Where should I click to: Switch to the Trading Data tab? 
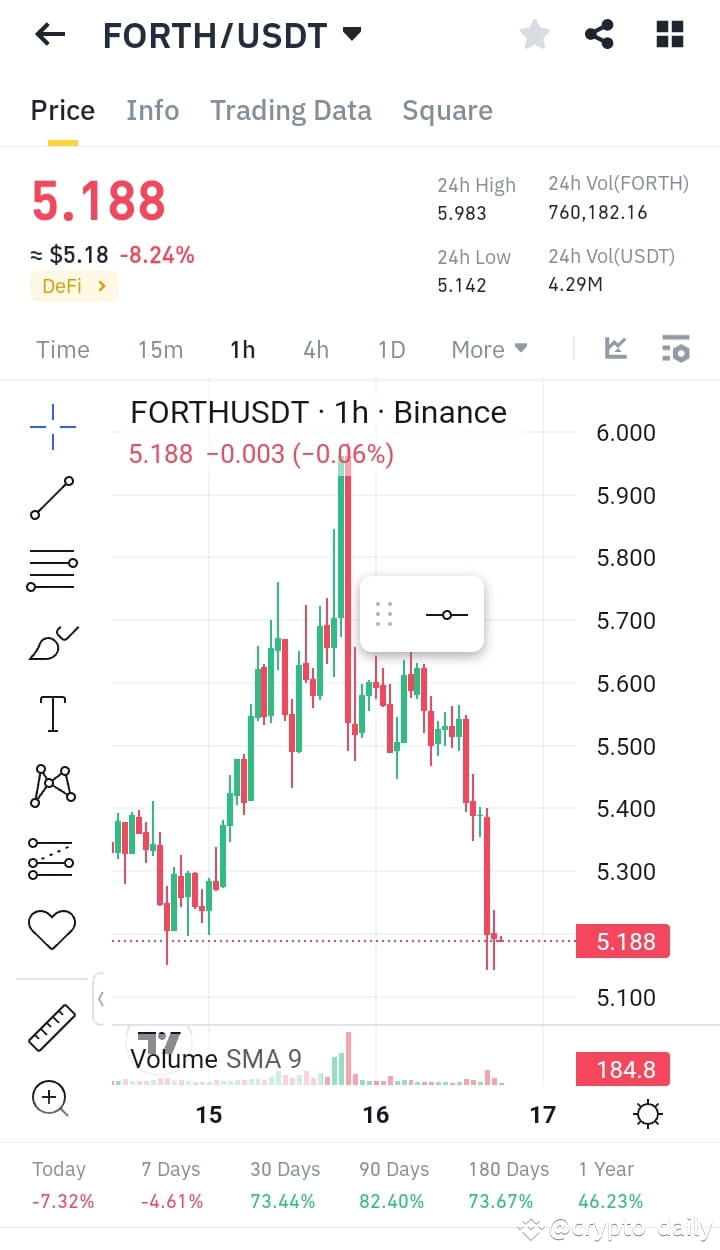point(290,110)
